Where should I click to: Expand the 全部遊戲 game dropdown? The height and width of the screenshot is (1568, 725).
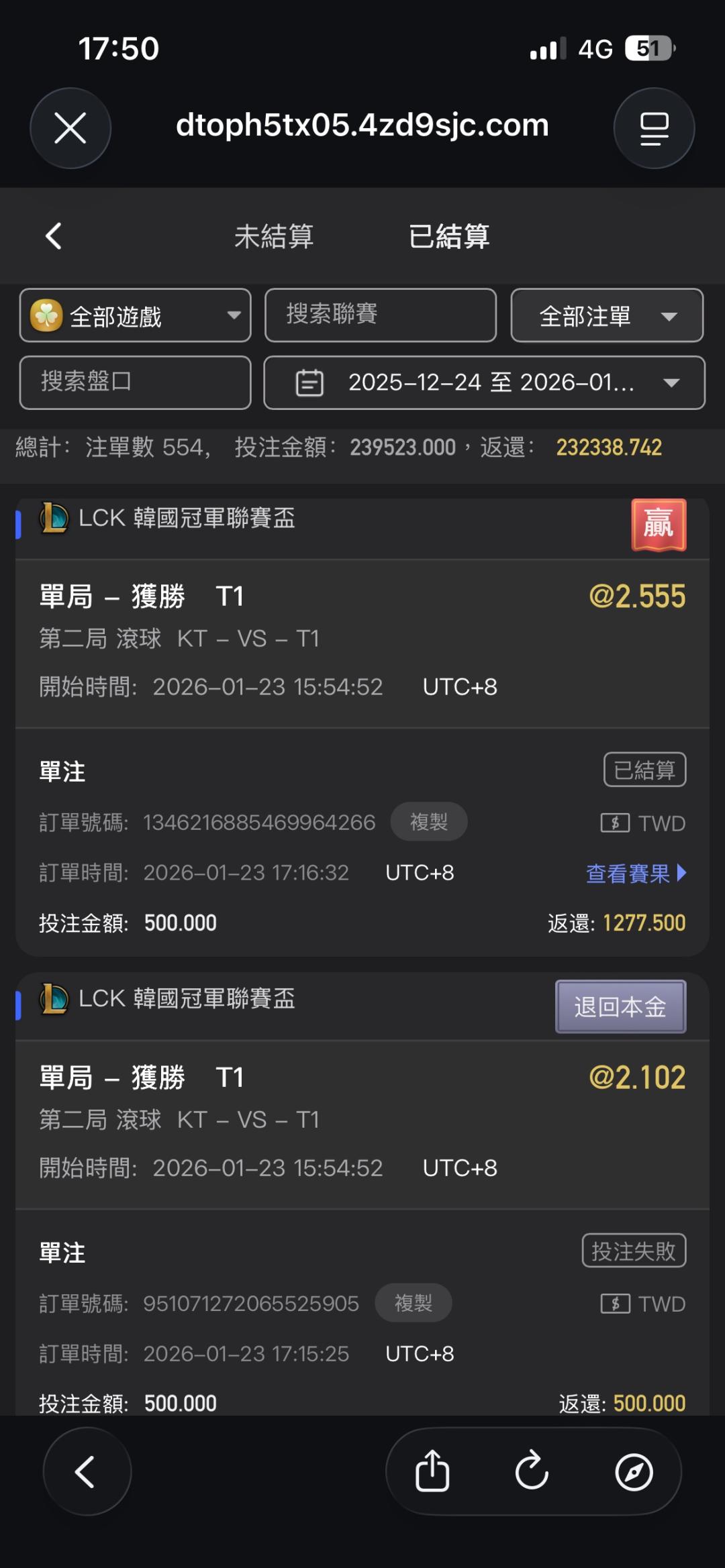tap(136, 315)
